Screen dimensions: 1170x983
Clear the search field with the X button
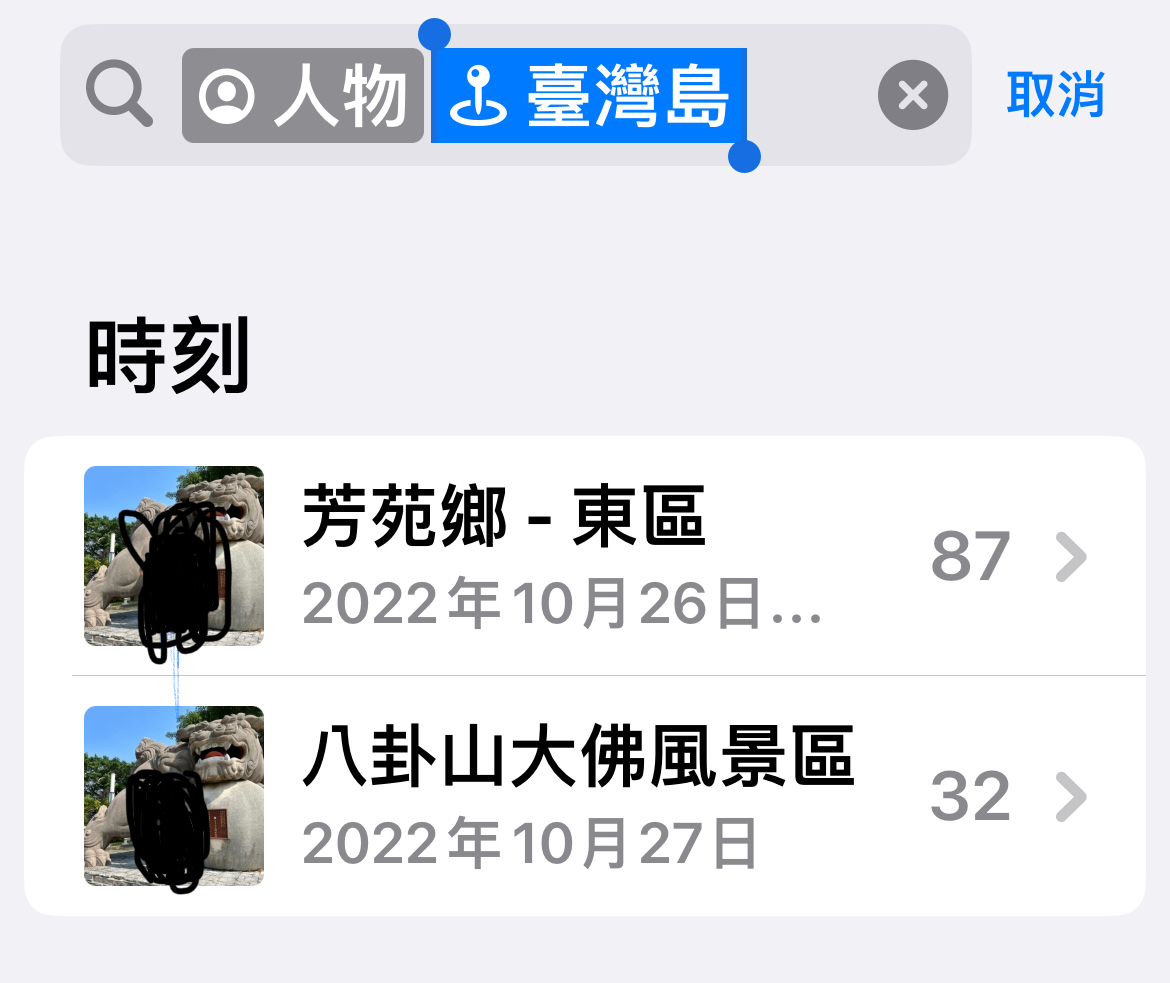(x=912, y=96)
